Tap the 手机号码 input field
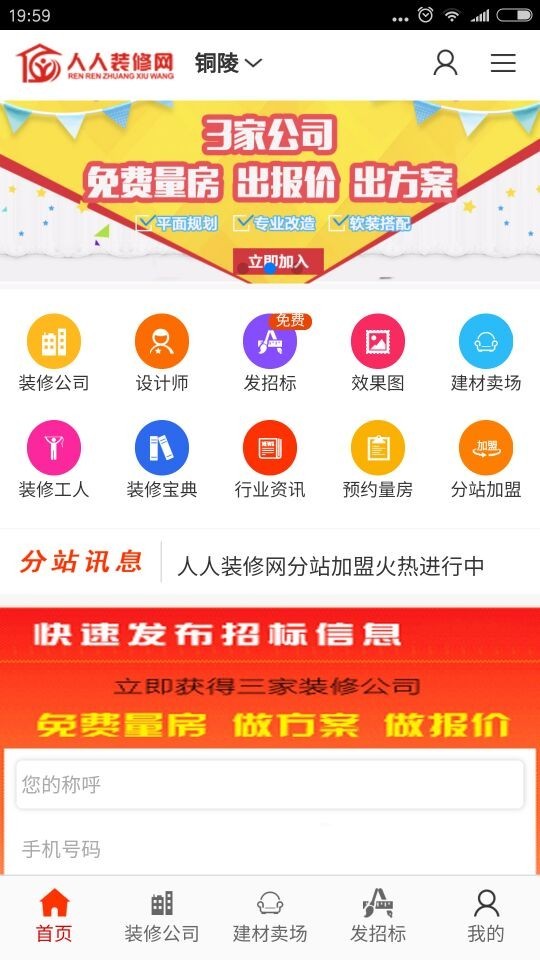Image resolution: width=540 pixels, height=960 pixels. click(270, 849)
